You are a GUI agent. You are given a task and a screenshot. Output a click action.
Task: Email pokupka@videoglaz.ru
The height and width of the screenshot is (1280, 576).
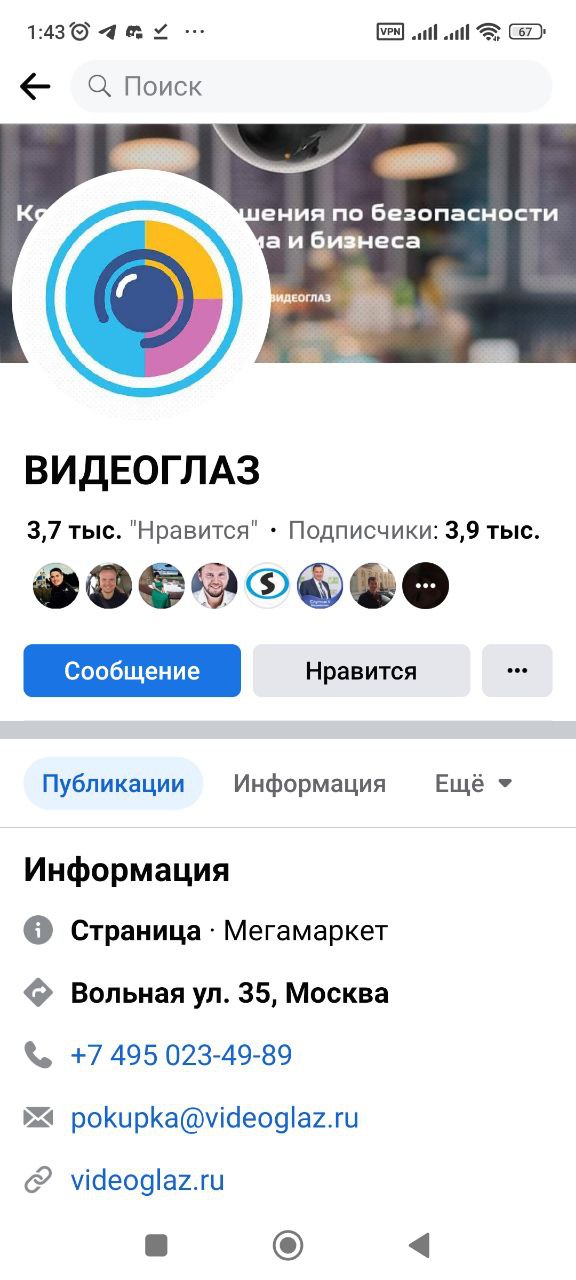coord(214,1118)
